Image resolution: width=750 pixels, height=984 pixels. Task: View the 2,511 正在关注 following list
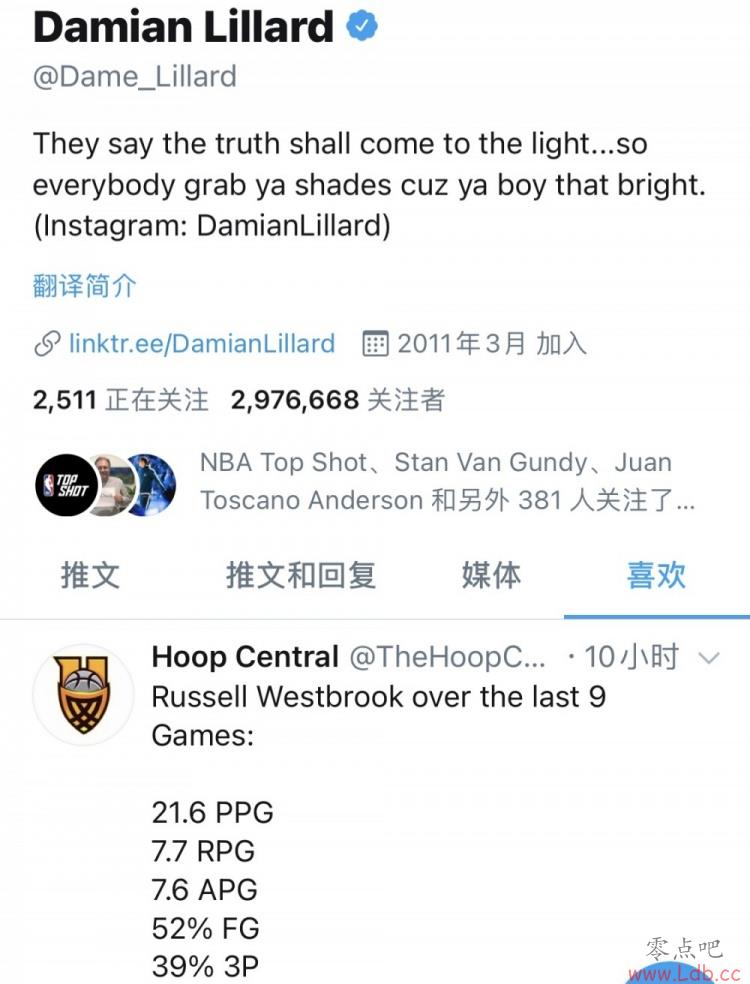[121, 401]
